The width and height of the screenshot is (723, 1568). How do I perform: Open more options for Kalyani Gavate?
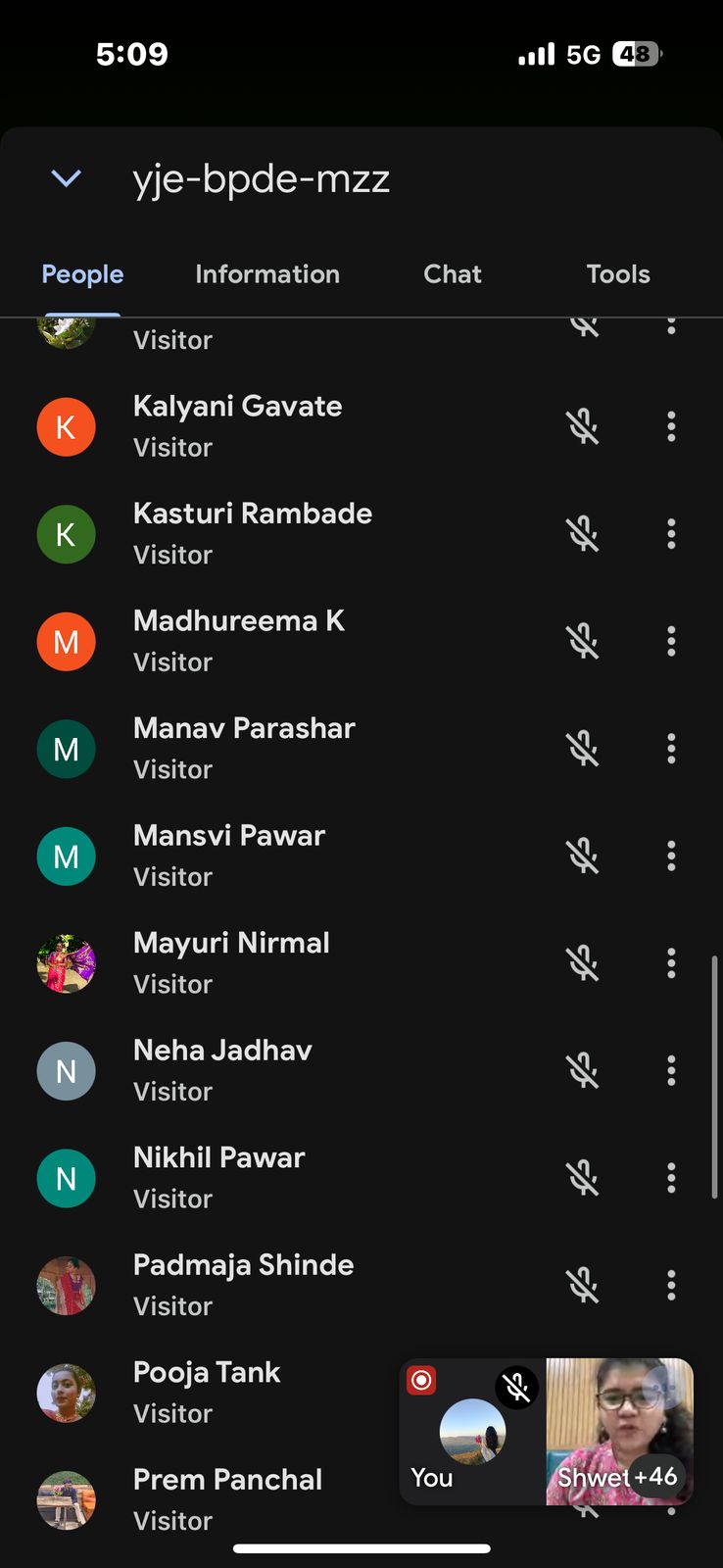click(671, 426)
